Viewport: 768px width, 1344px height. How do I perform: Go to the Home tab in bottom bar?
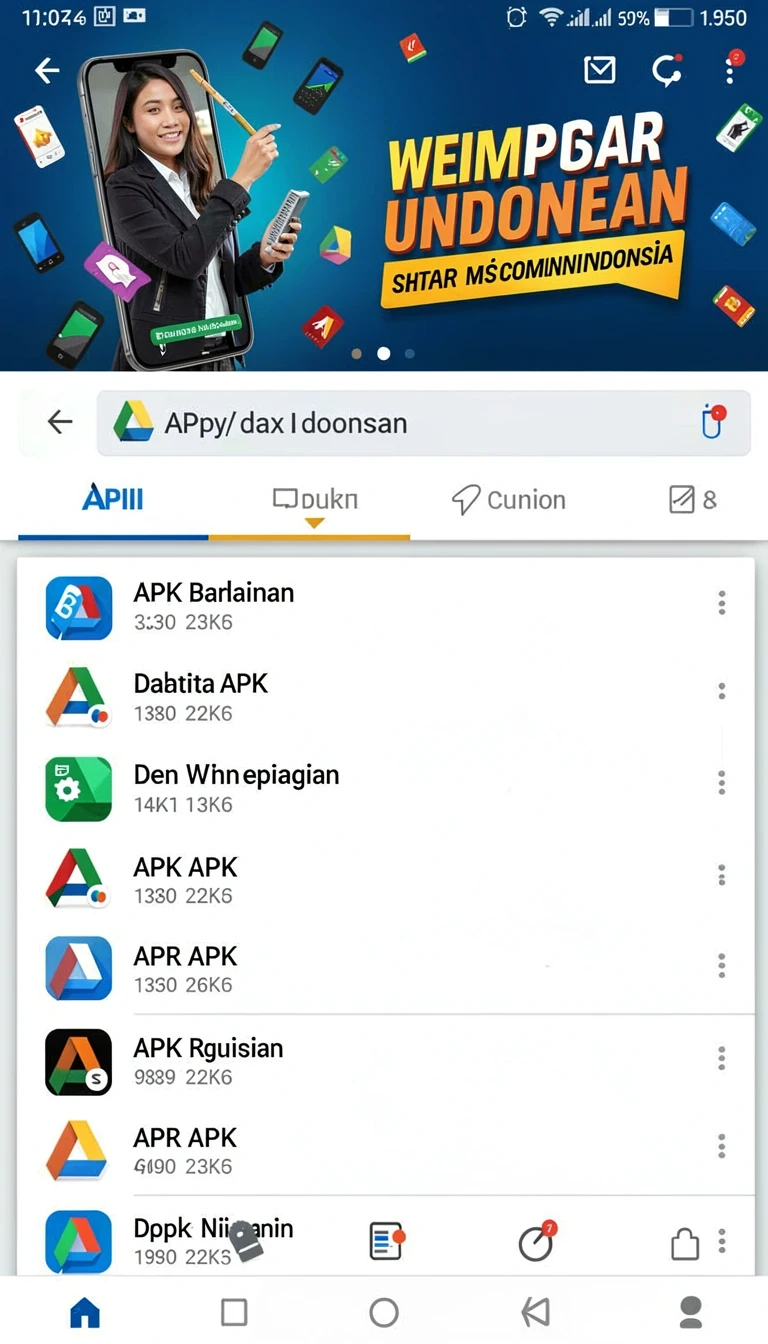coord(85,1312)
